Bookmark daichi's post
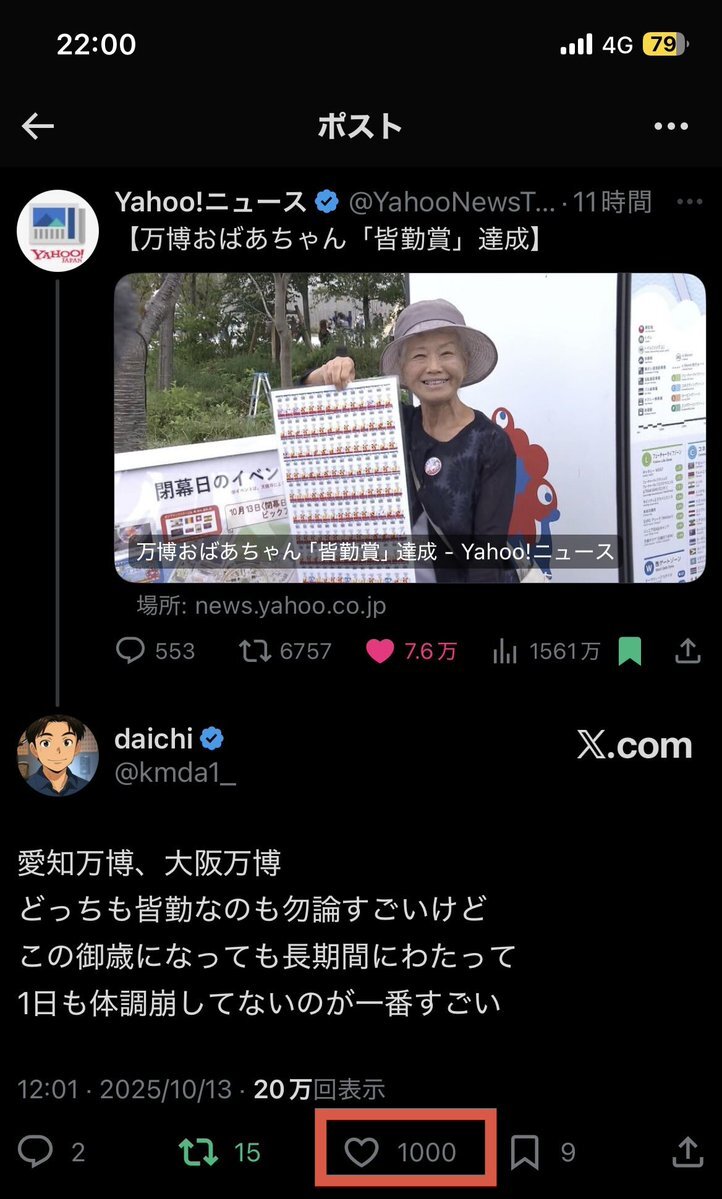 525,1152
